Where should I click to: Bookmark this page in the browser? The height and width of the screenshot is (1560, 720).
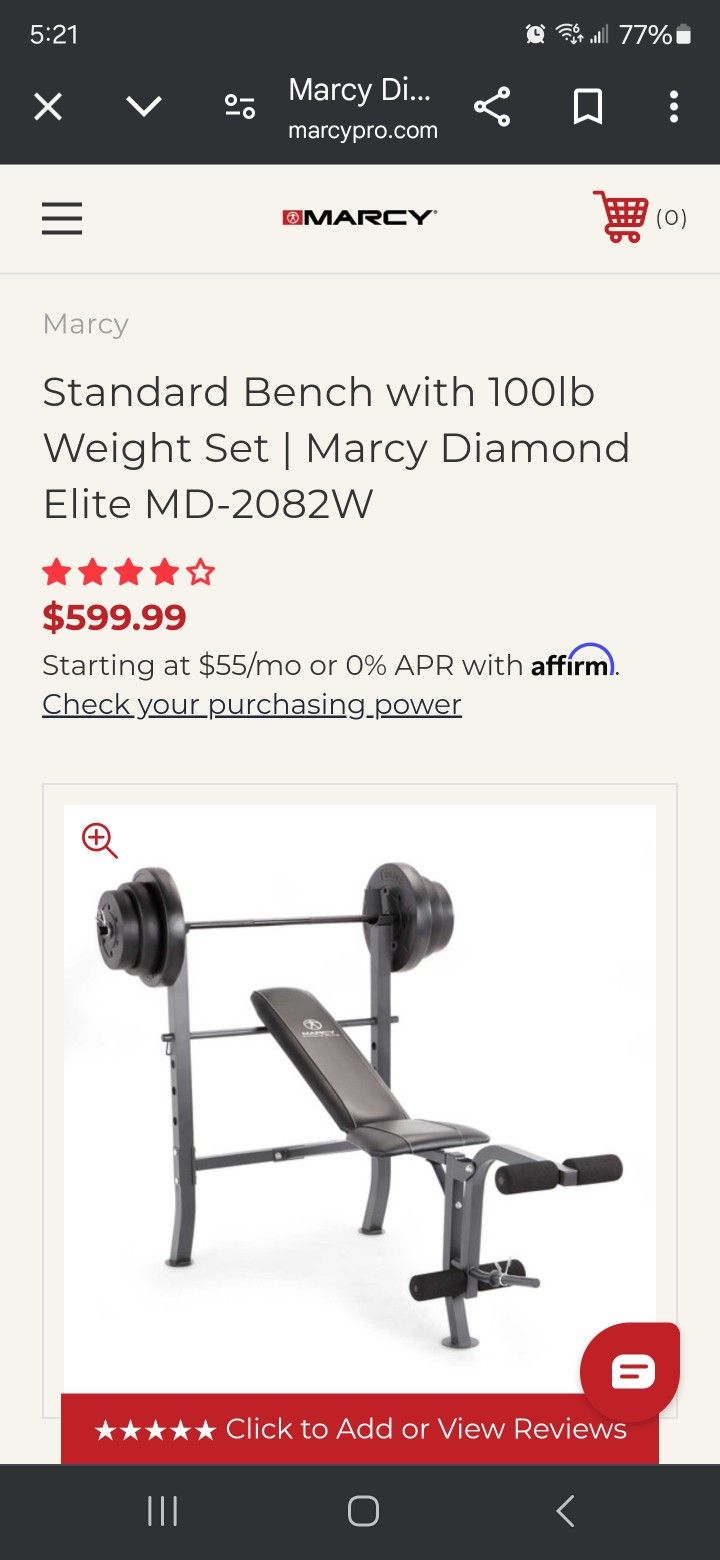point(587,106)
